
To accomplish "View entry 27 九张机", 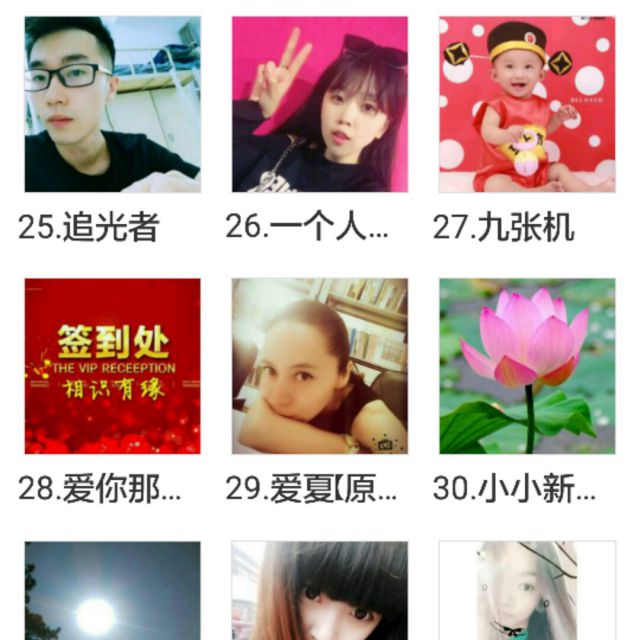I will (x=527, y=104).
